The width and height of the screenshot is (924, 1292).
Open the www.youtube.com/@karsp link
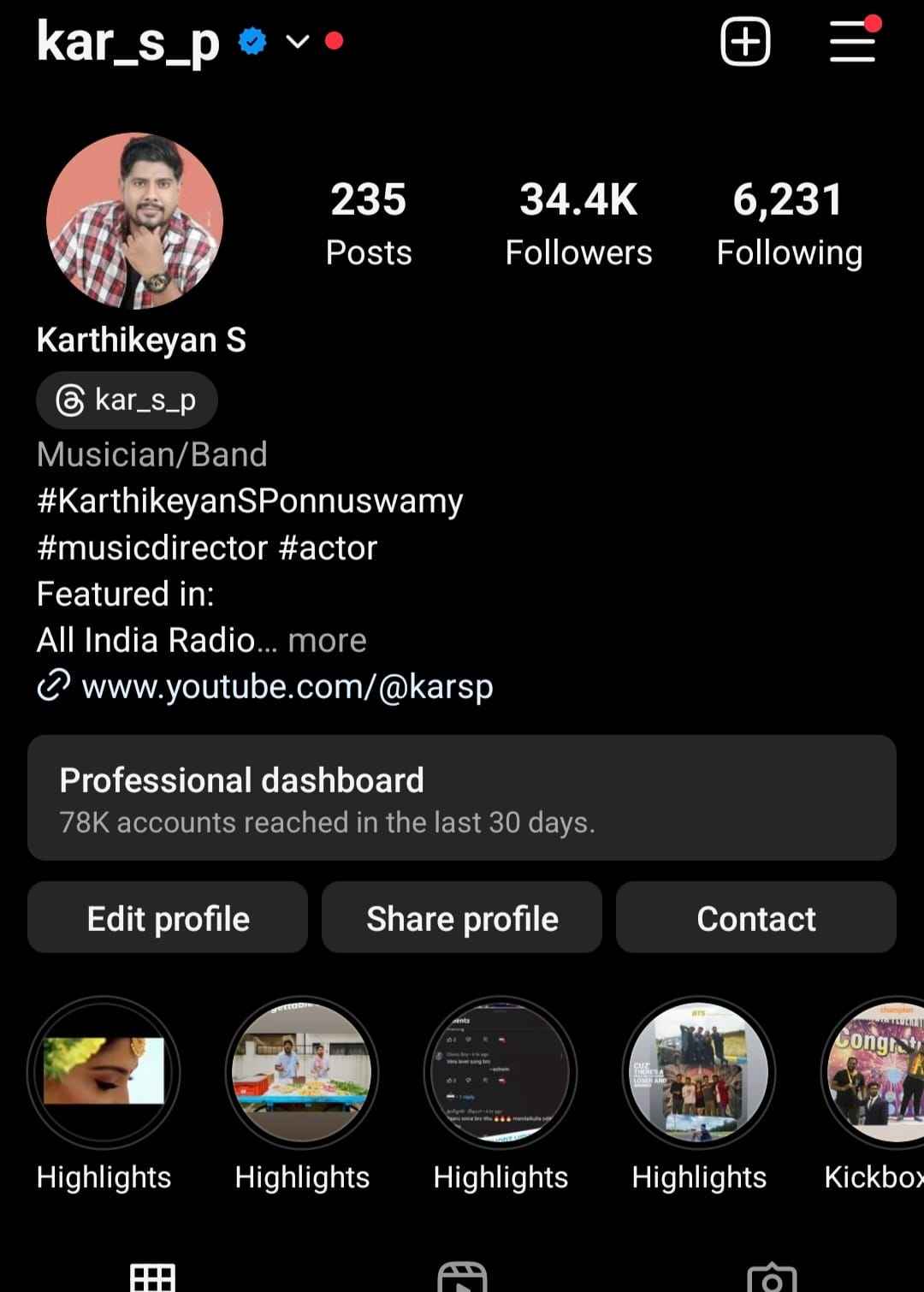click(287, 686)
